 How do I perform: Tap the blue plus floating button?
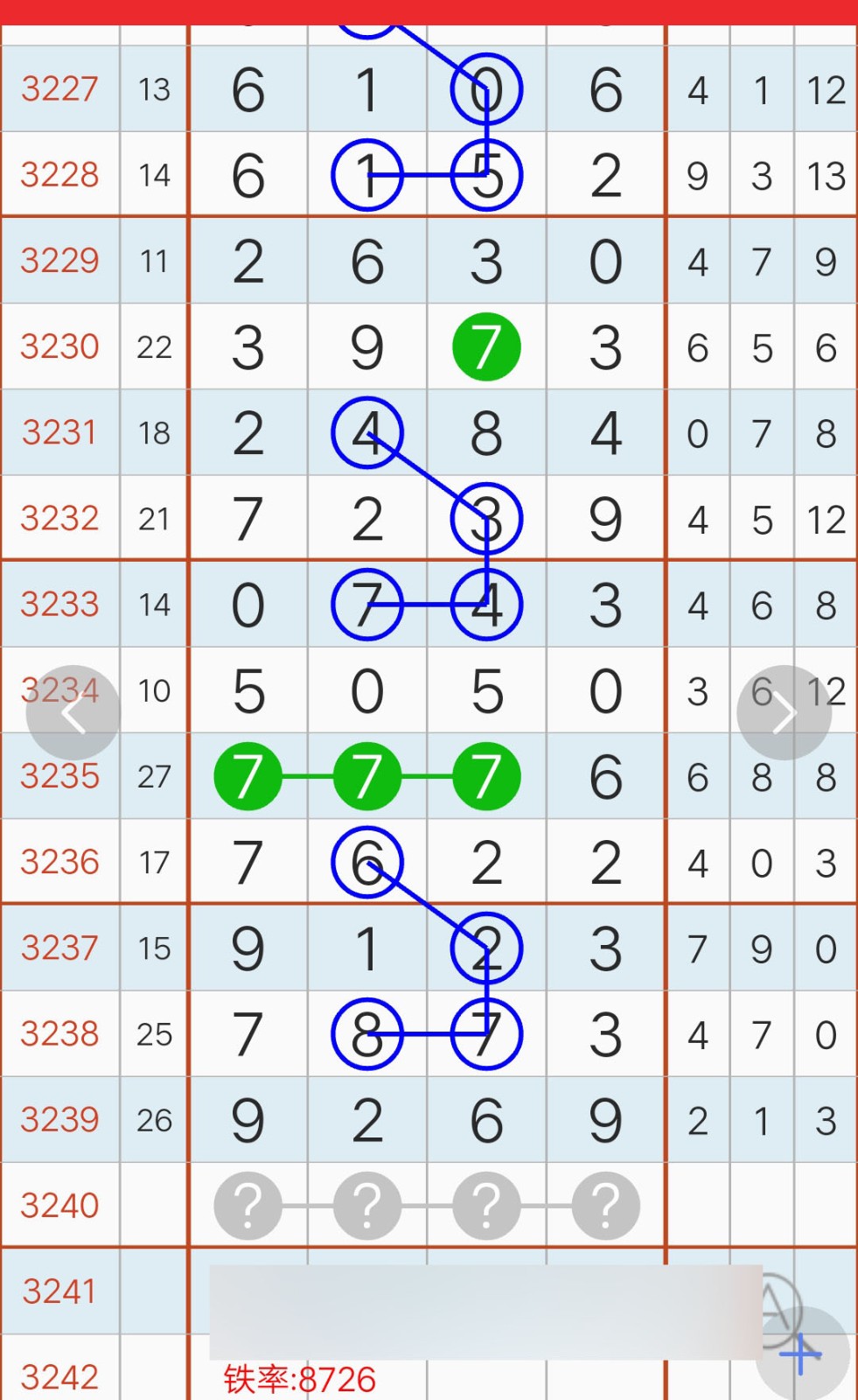802,1354
